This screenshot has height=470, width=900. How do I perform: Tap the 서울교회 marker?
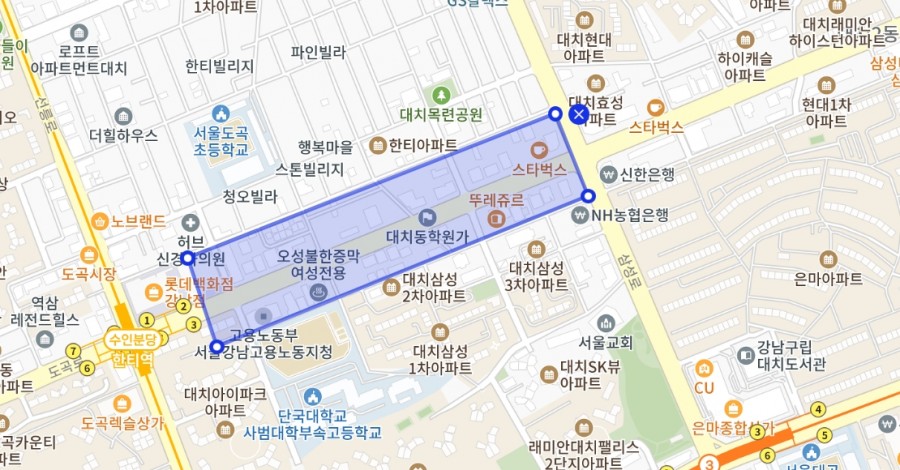click(607, 322)
